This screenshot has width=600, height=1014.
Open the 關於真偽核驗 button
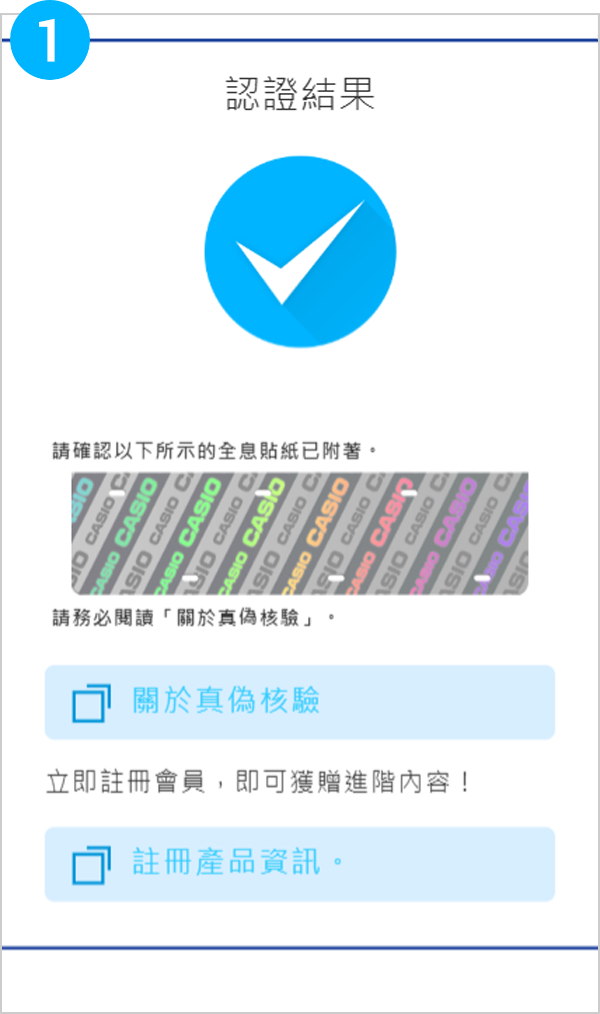coord(299,702)
